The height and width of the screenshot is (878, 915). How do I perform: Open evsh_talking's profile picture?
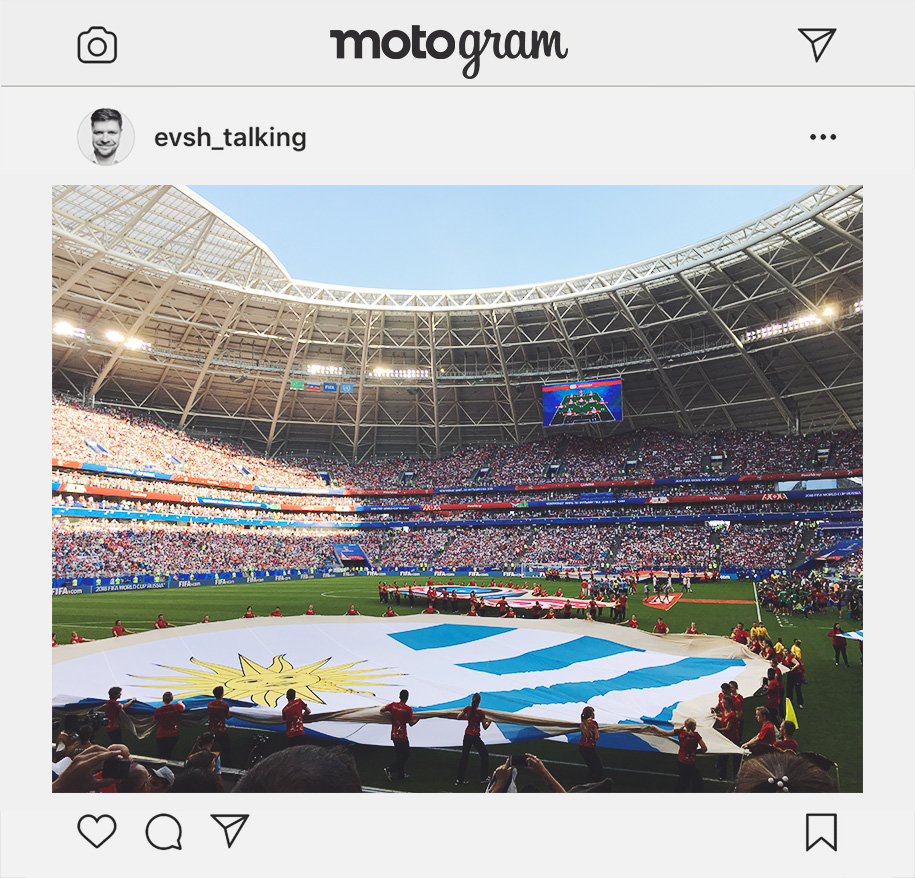click(x=106, y=137)
